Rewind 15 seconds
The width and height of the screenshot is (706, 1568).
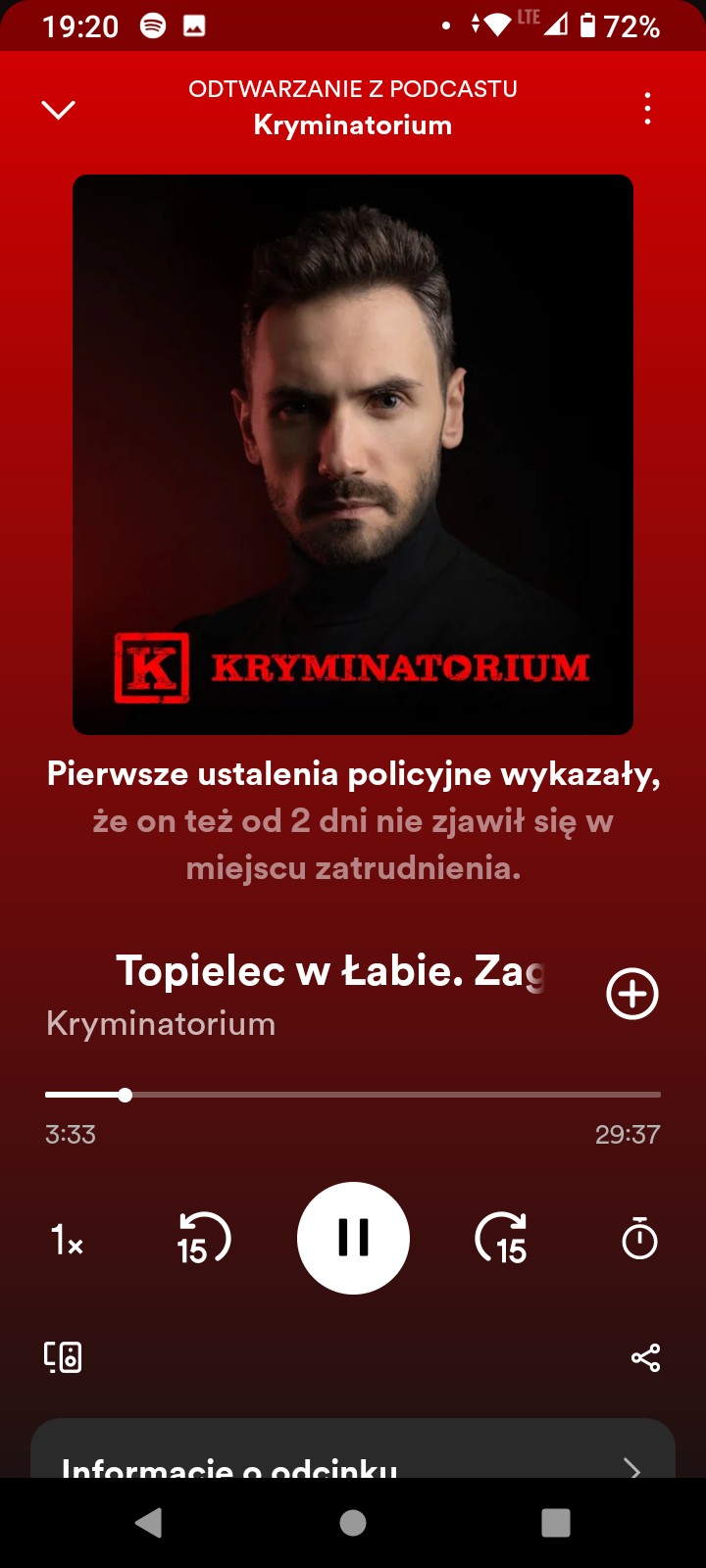pos(203,1239)
